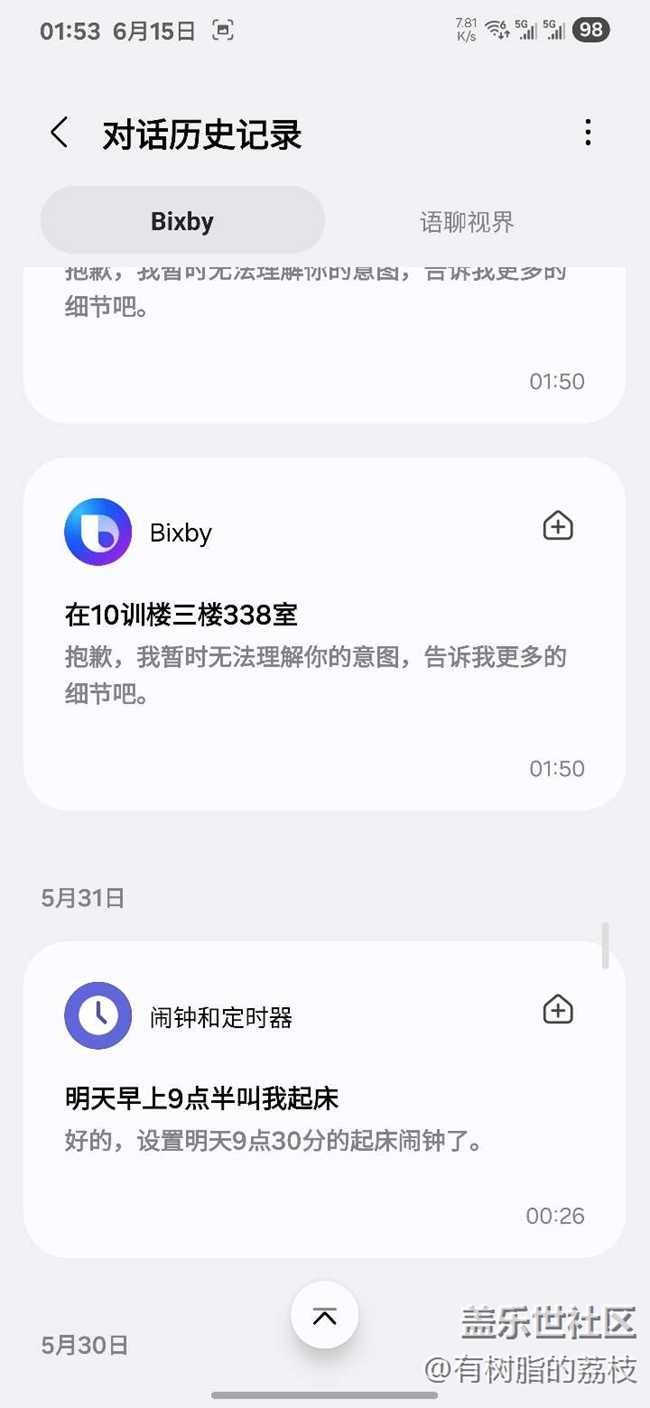The width and height of the screenshot is (650, 1408).
Task: Switch to the Bixby tab
Action: click(x=182, y=221)
